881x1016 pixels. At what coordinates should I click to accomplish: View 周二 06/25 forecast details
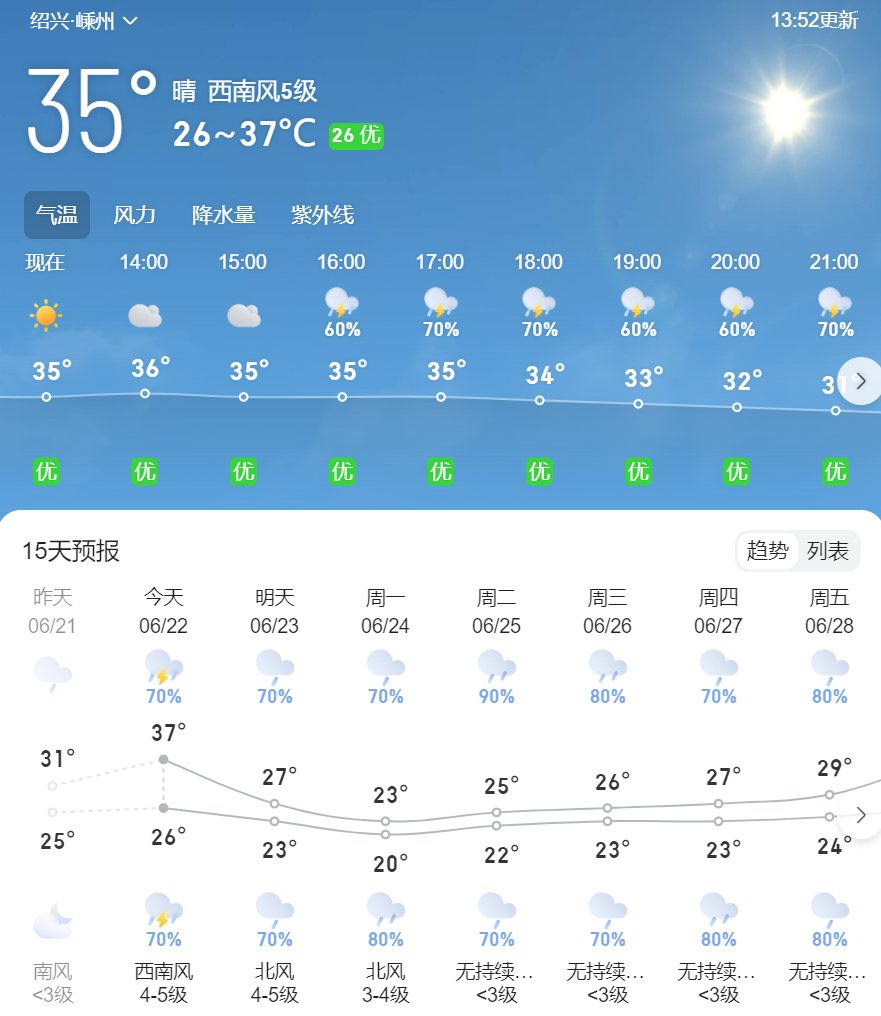[x=496, y=611]
